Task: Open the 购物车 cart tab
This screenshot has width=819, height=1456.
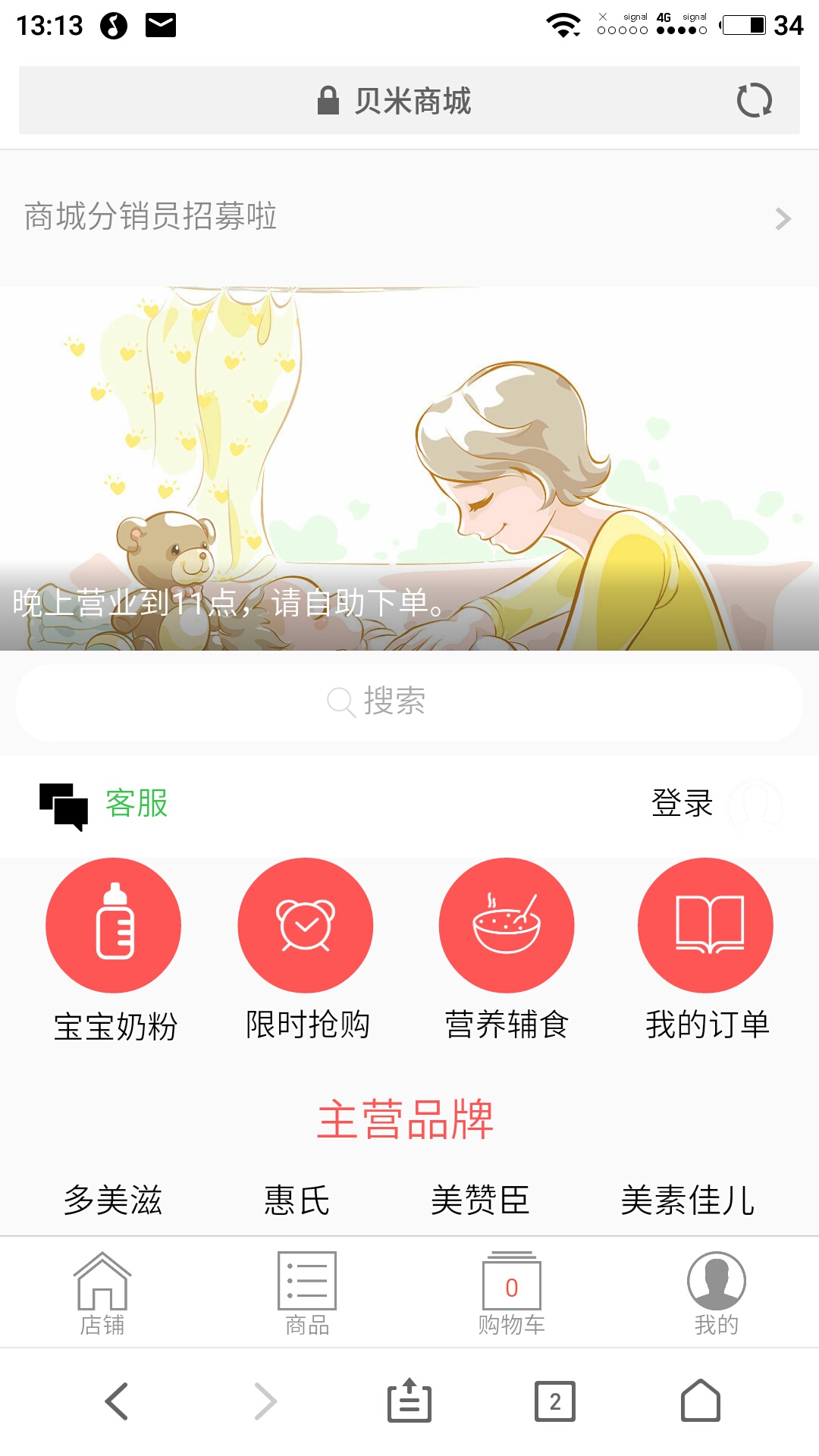Action: point(512,1294)
